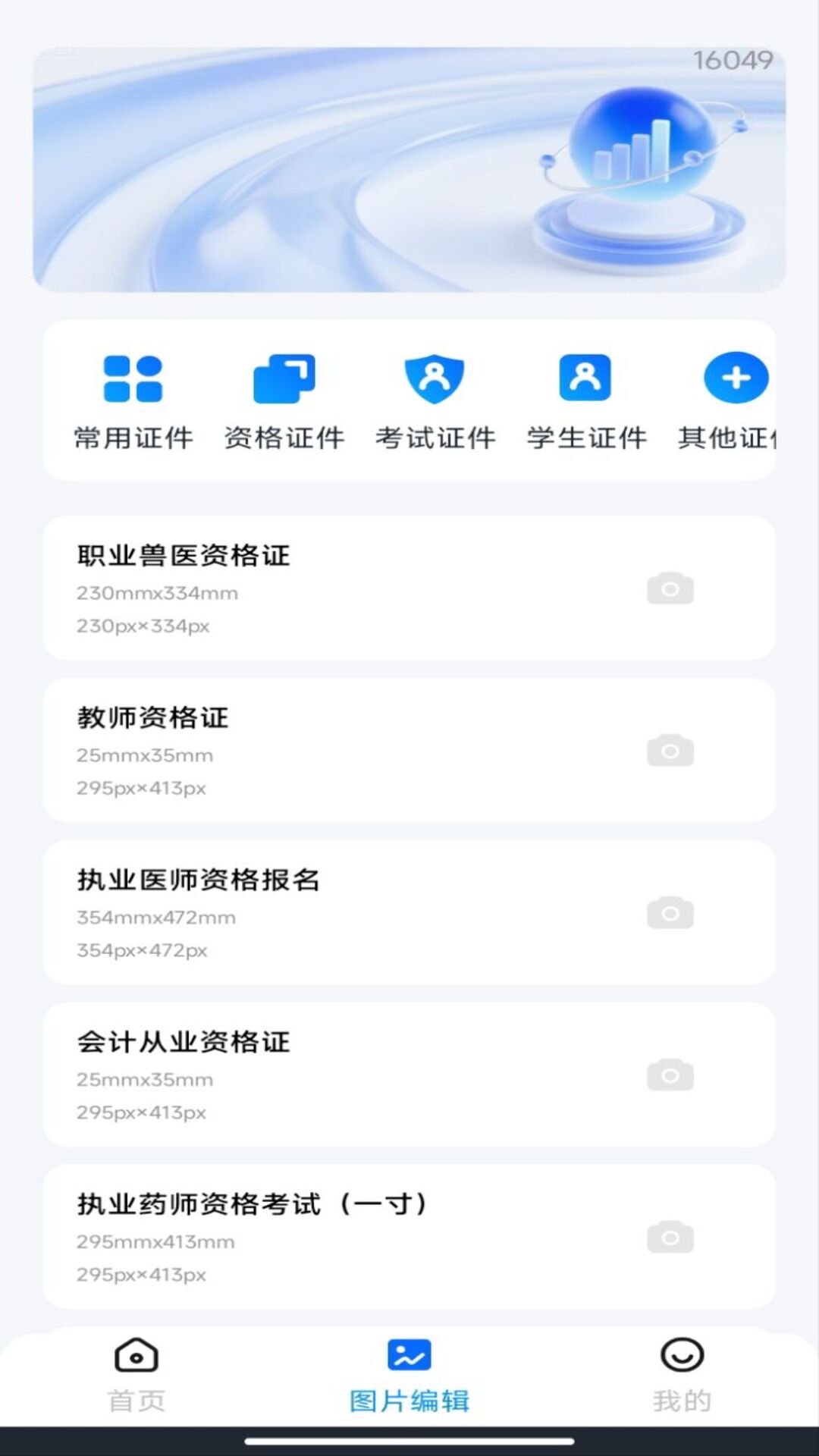Select the 职业兽医资格证 list entry
This screenshot has height=1456, width=819.
(303, 588)
